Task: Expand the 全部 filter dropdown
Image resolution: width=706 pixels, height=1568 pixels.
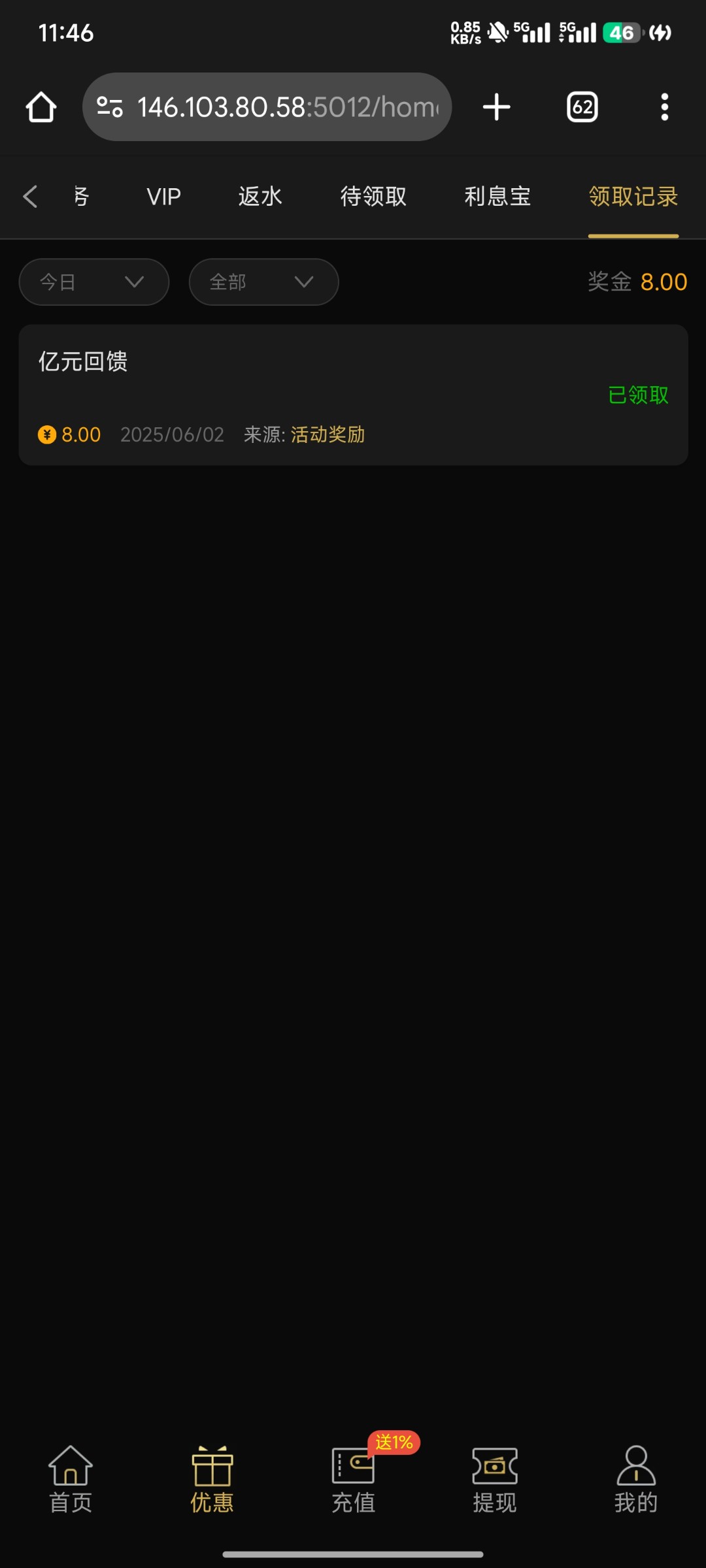Action: pos(264,282)
